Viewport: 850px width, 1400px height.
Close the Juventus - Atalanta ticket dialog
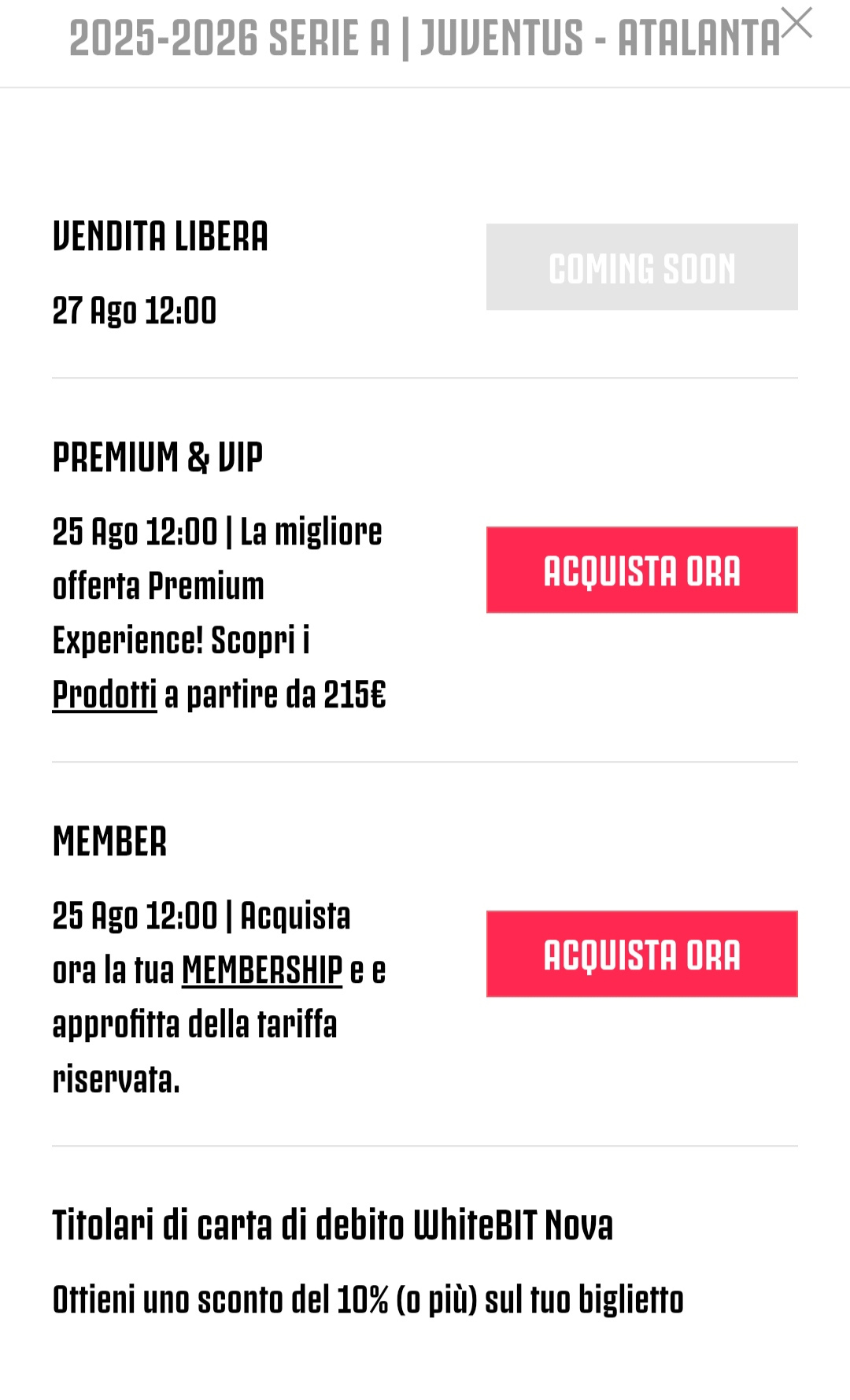coord(796,23)
